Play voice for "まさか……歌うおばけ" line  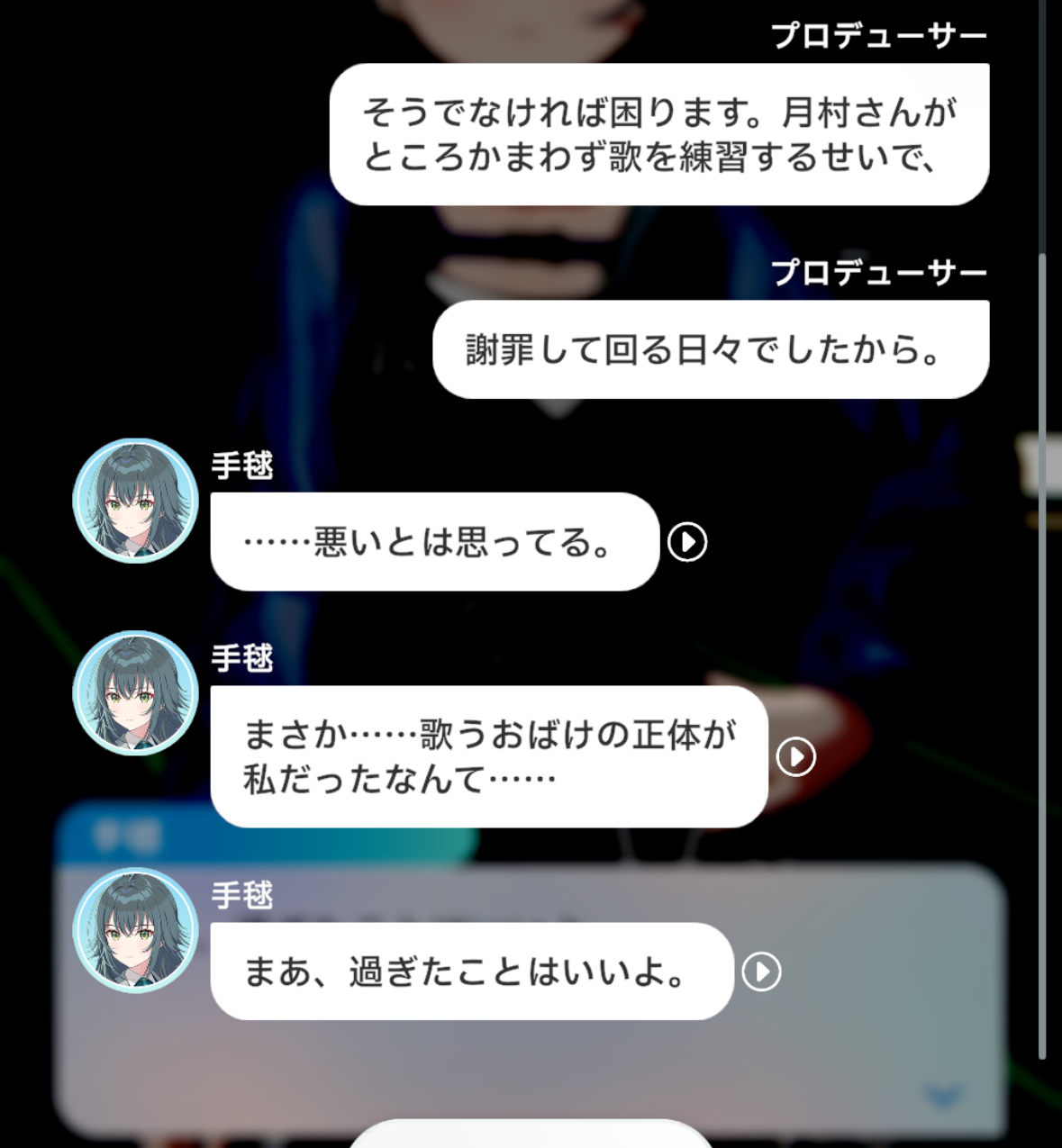[796, 756]
